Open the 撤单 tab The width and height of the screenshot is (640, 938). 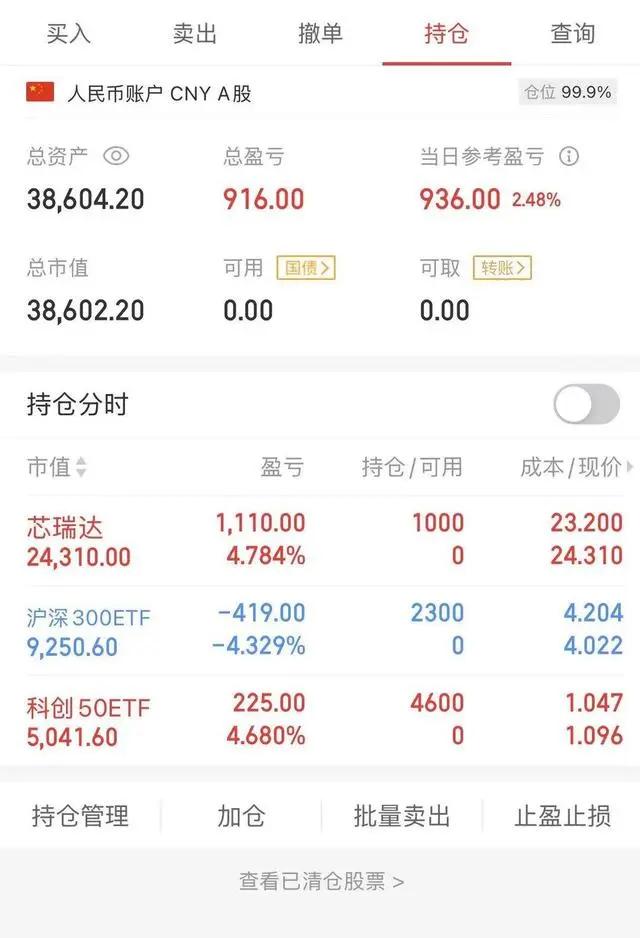pyautogui.click(x=321, y=33)
